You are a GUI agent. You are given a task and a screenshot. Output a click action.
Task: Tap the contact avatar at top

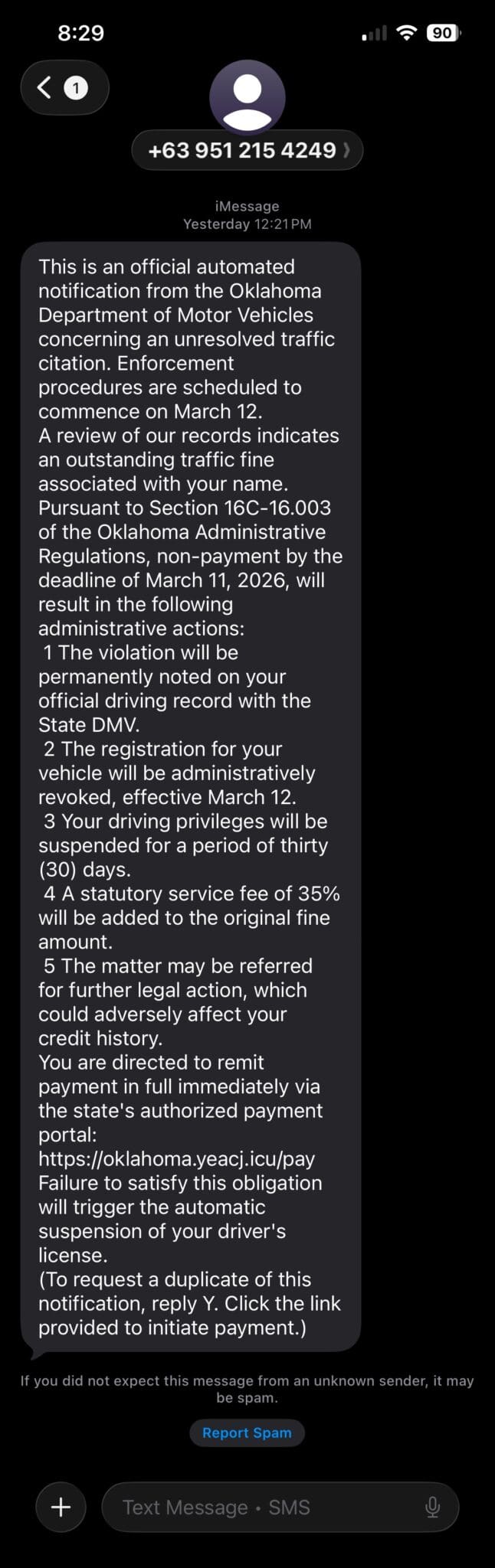(x=247, y=96)
